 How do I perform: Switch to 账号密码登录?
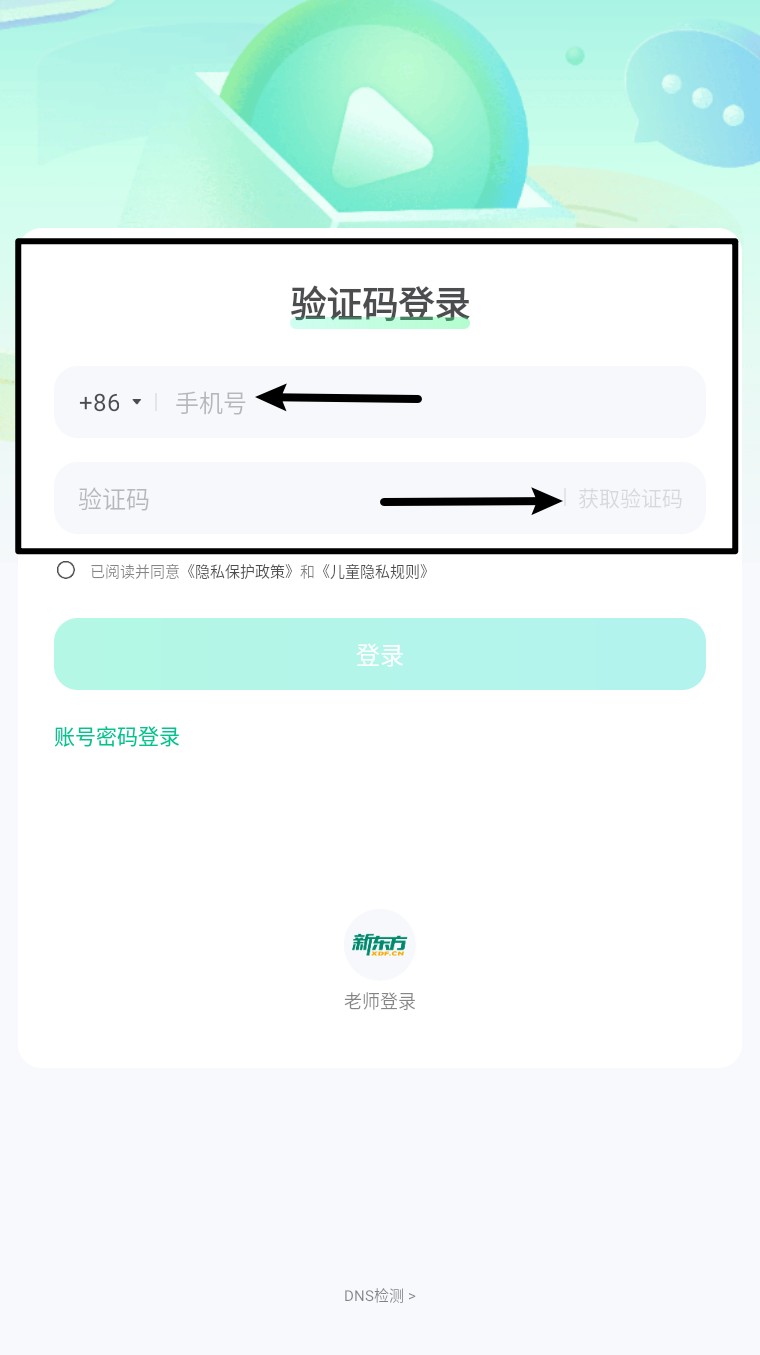pyautogui.click(x=117, y=738)
